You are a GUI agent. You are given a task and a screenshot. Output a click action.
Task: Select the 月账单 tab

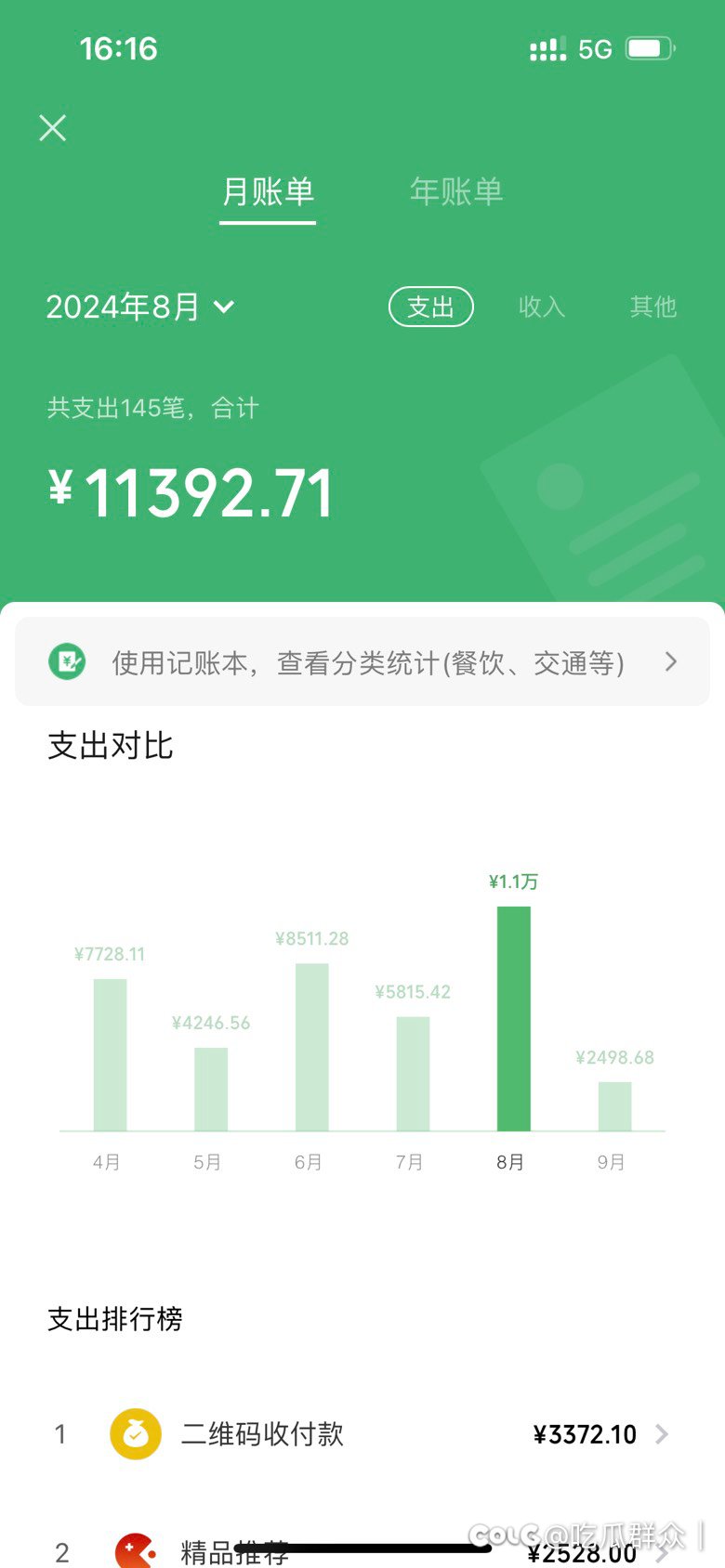268,191
